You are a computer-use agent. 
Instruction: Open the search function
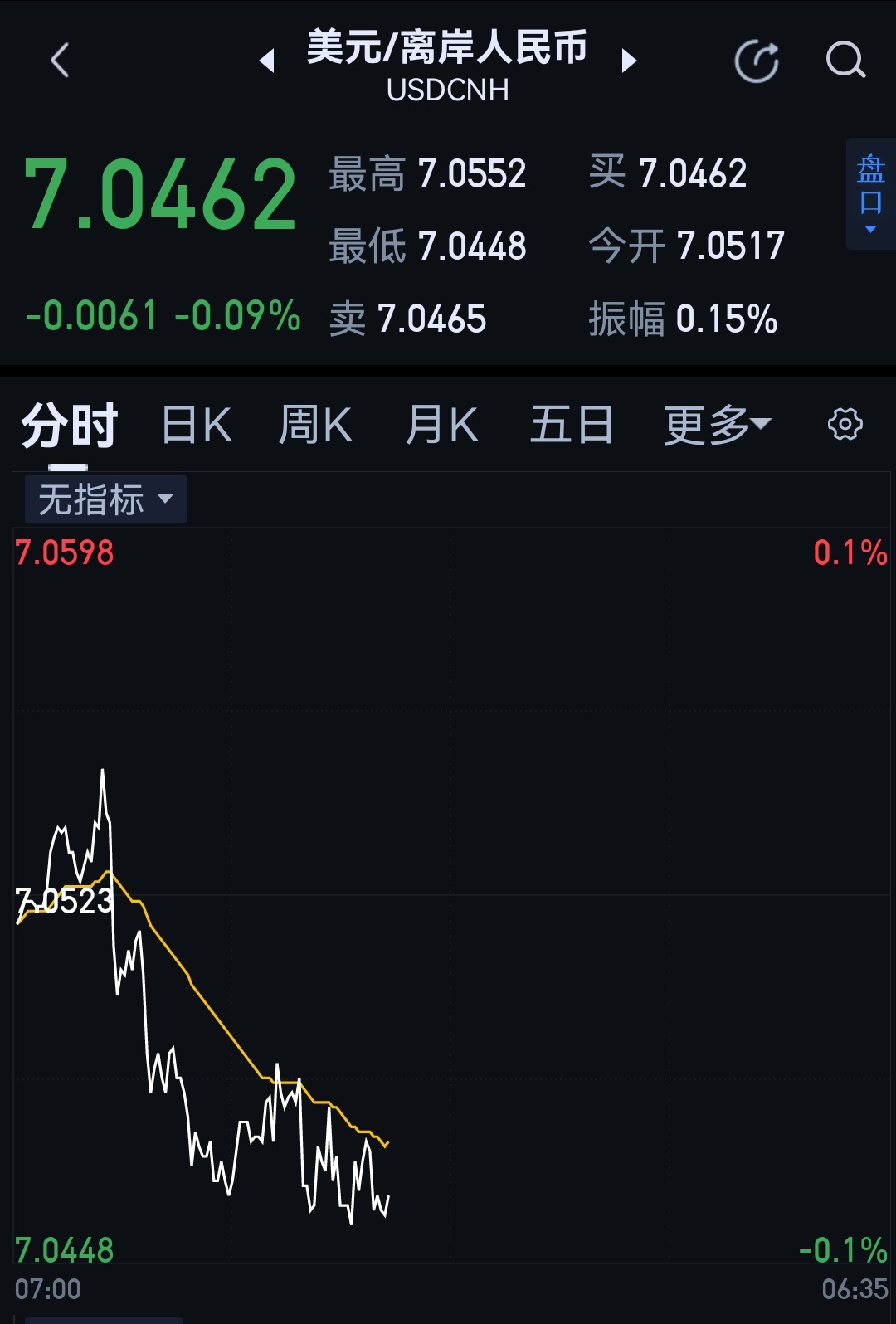845,61
